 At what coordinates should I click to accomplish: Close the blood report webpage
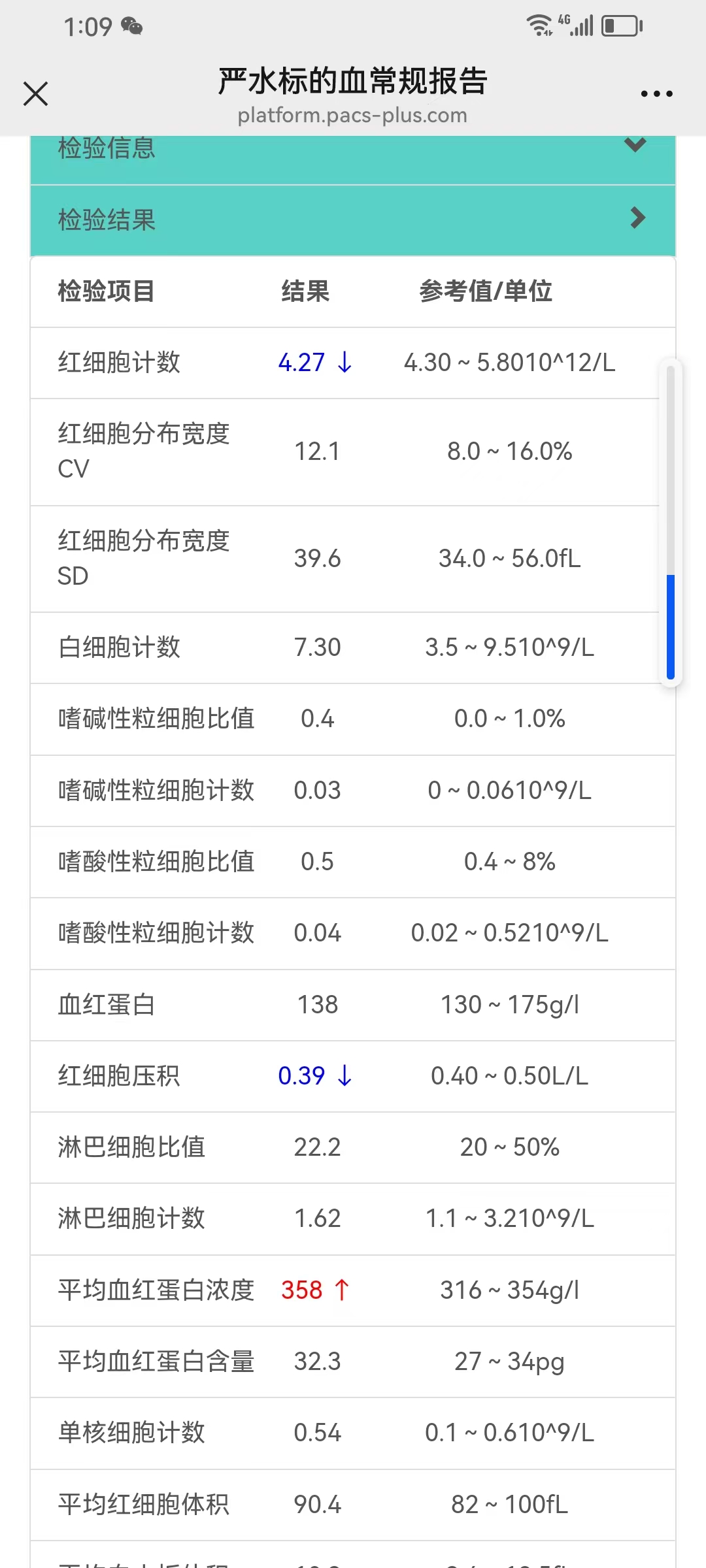point(36,93)
